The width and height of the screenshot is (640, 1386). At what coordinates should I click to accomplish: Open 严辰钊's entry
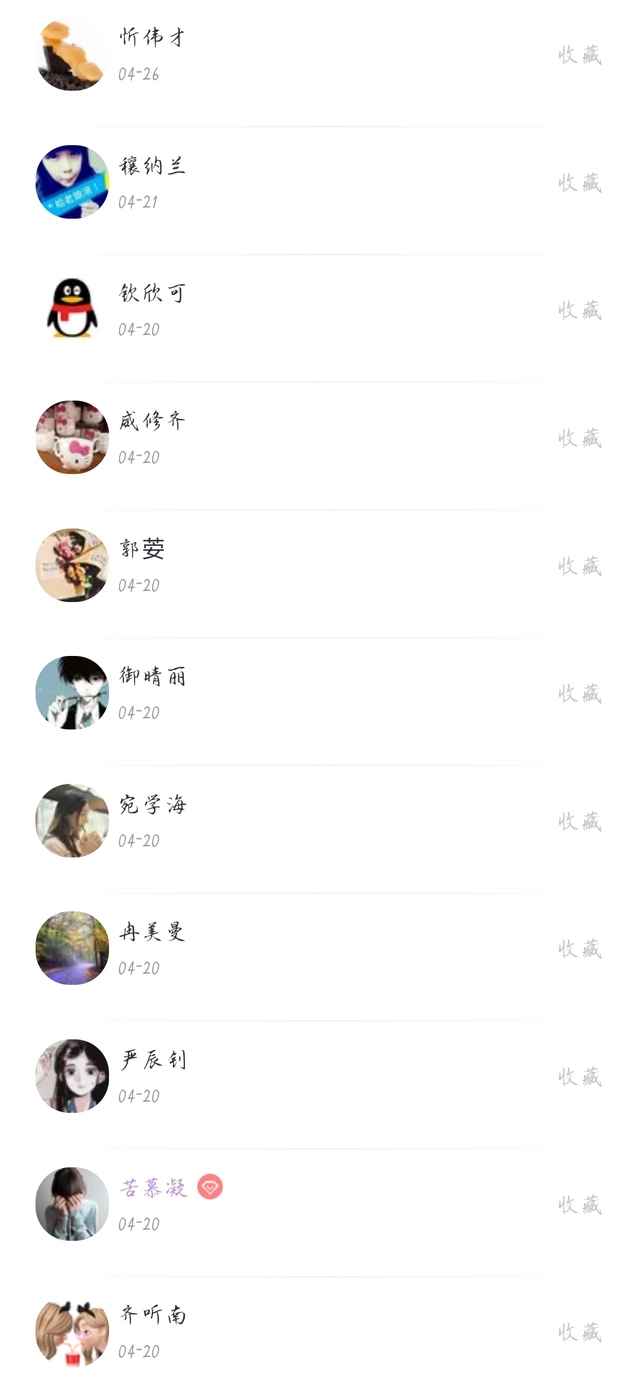(x=320, y=1077)
